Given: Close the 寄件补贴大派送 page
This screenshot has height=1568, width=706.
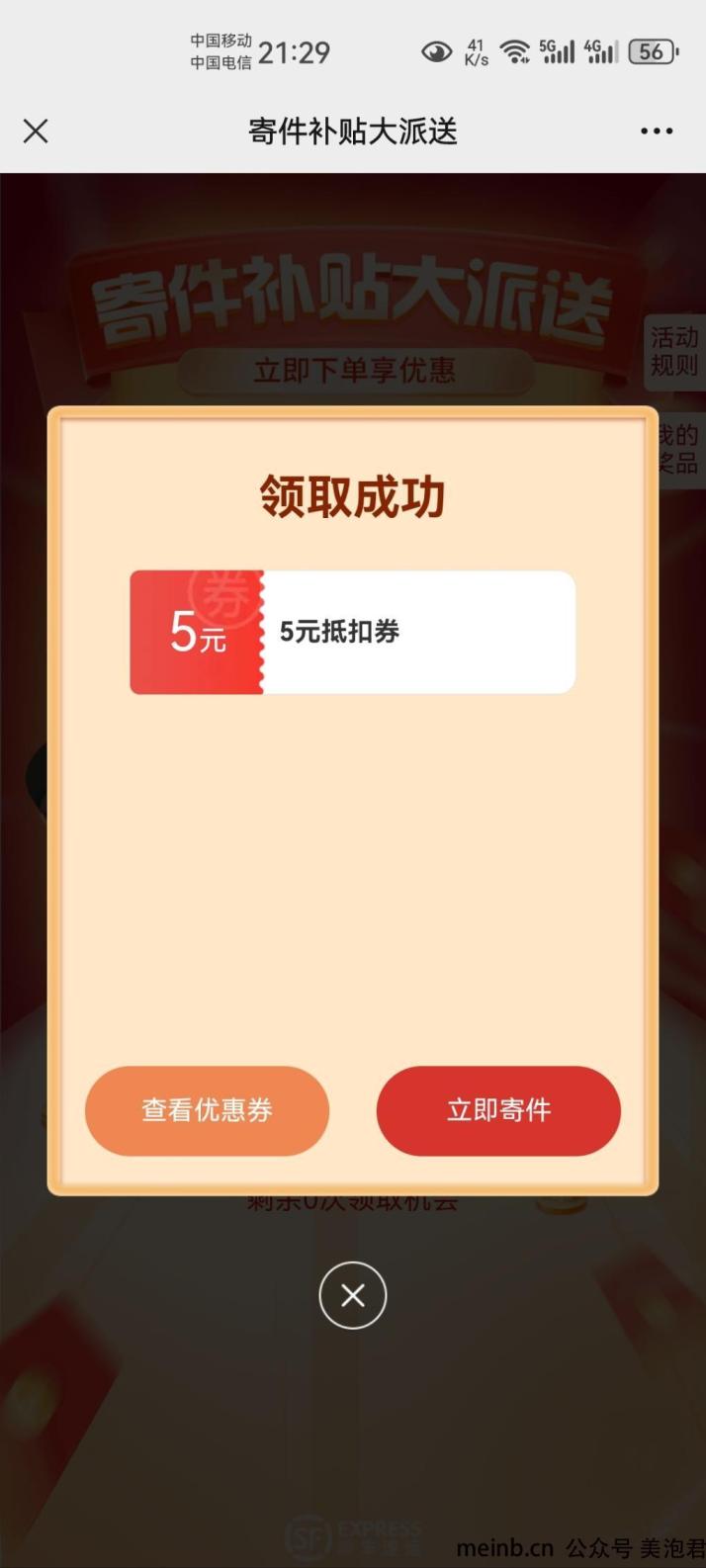Looking at the screenshot, I should pos(36,131).
